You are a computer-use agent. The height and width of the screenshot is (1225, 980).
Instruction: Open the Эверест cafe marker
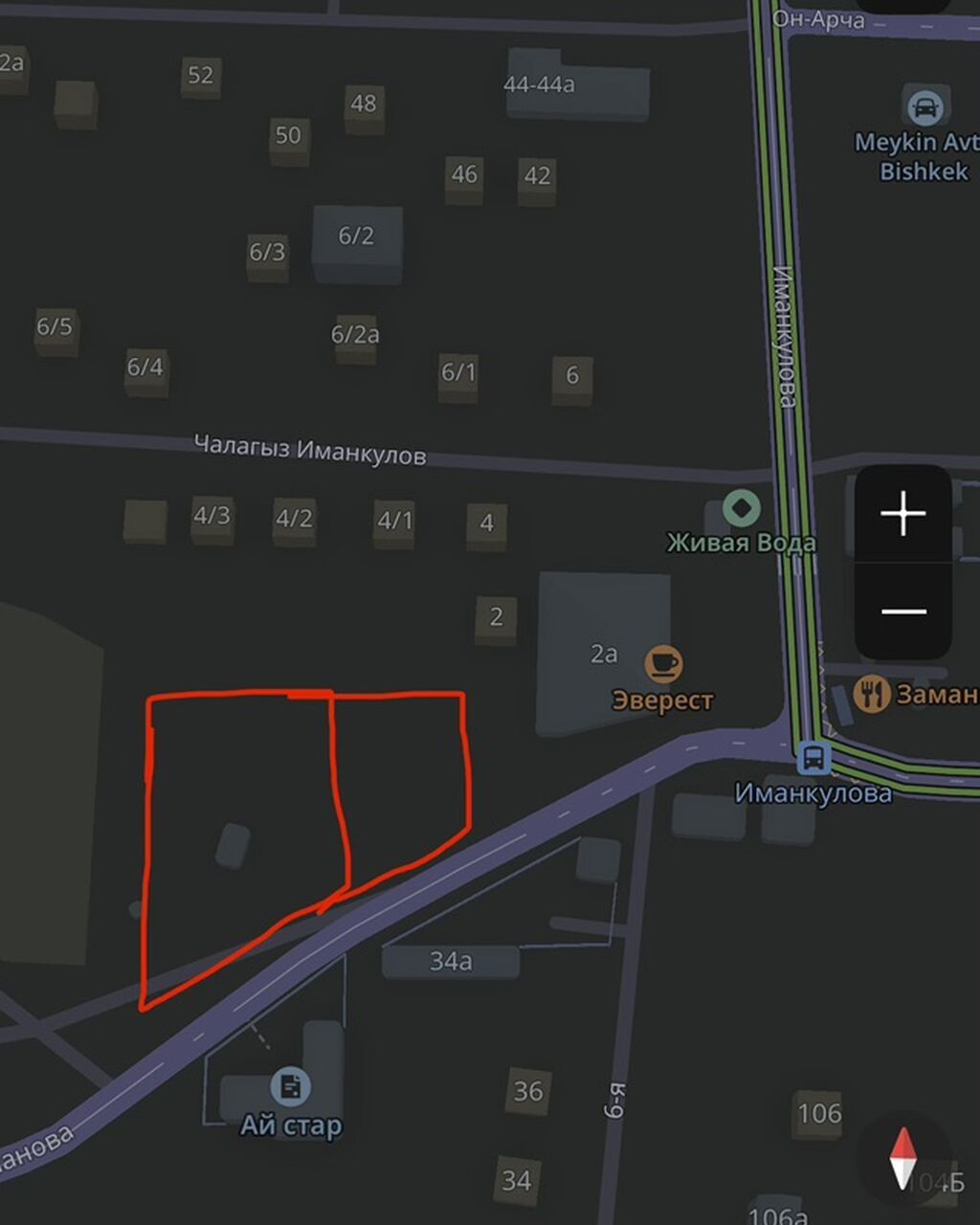pyautogui.click(x=662, y=663)
